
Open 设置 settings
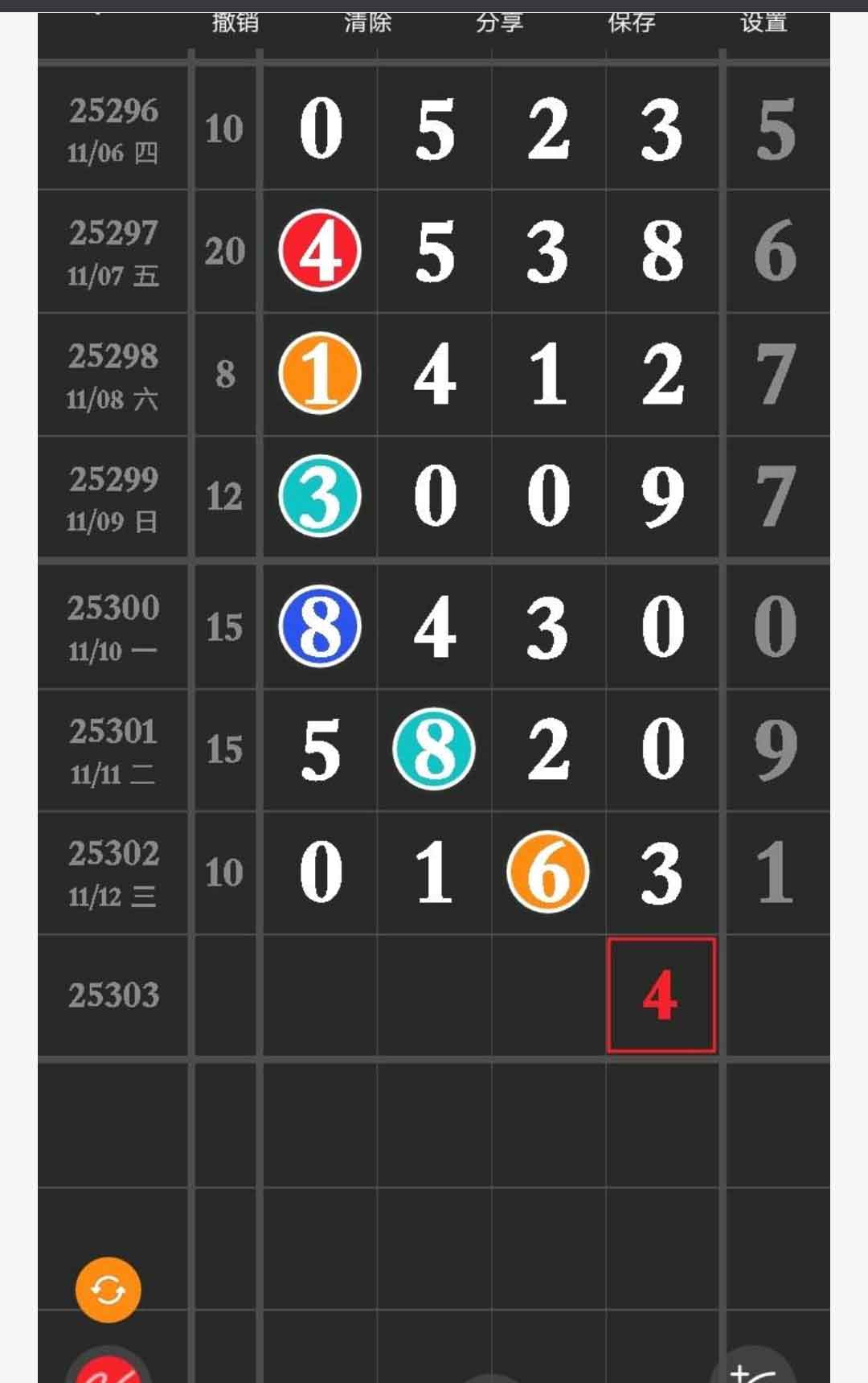pyautogui.click(x=764, y=23)
